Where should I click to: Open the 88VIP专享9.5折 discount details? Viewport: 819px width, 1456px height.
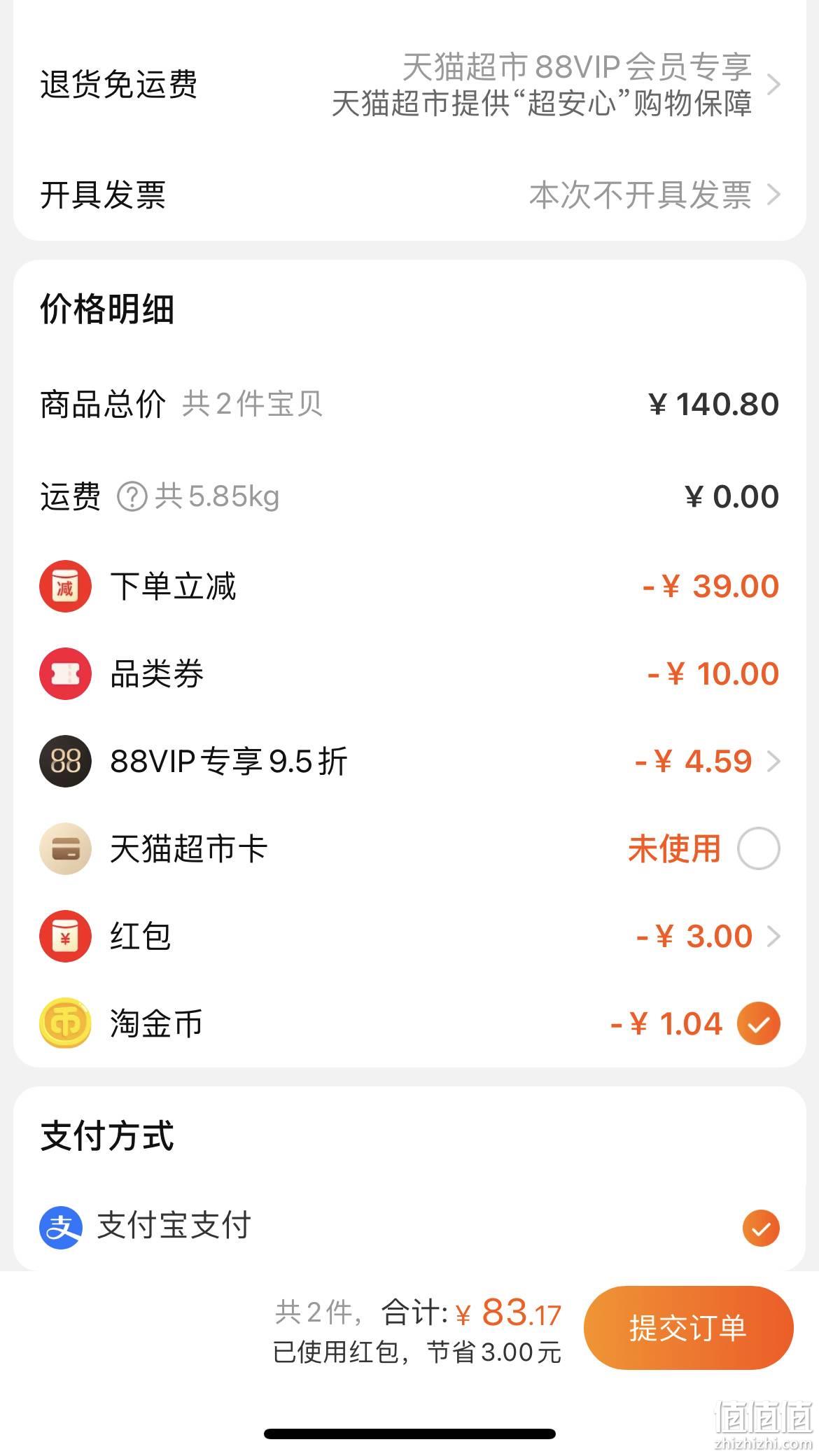coord(409,761)
